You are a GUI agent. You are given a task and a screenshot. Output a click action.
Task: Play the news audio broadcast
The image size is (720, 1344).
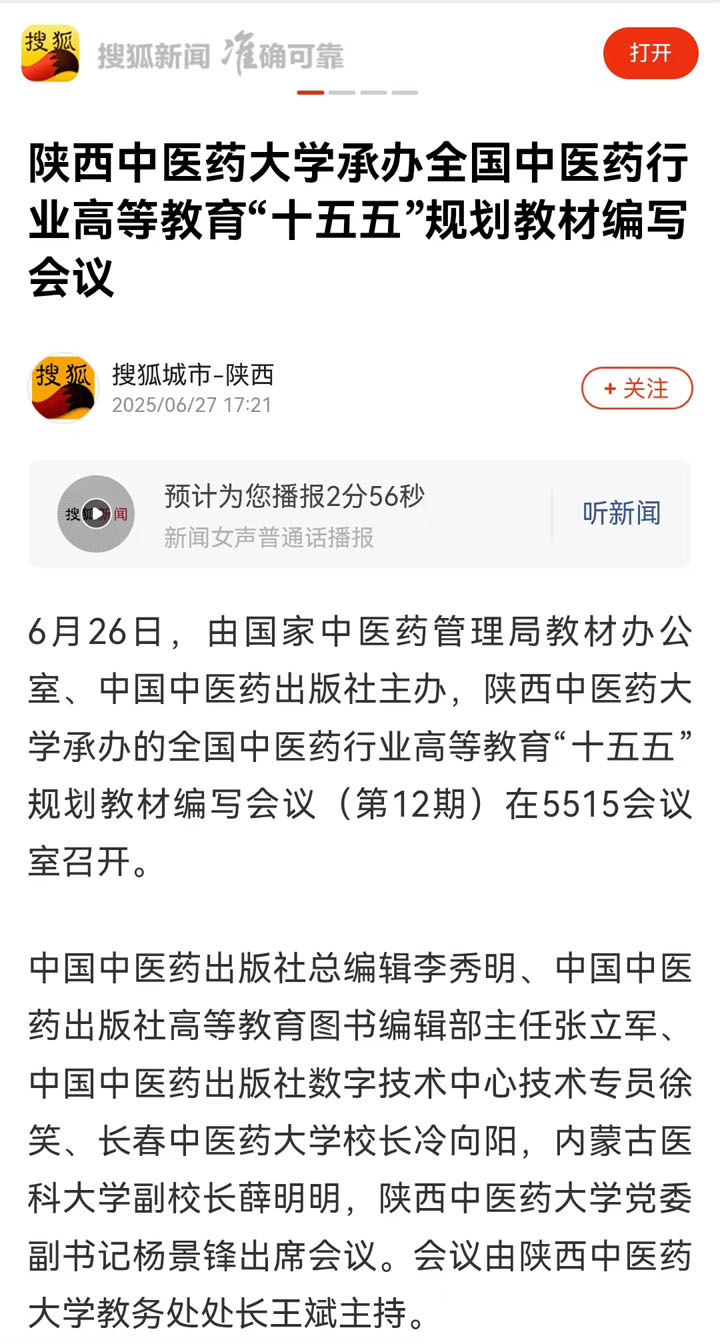pyautogui.click(x=96, y=514)
